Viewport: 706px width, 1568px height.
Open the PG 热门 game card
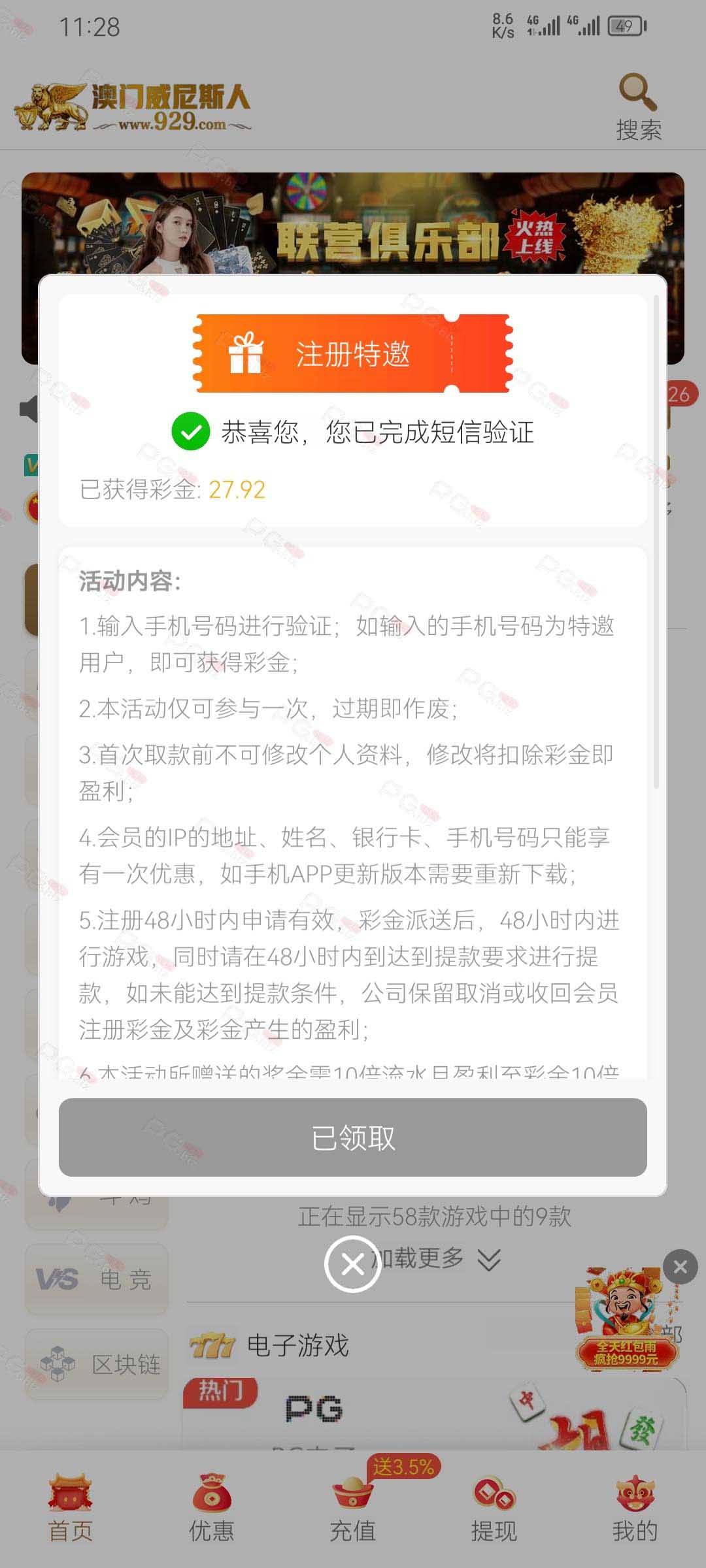click(434, 1414)
